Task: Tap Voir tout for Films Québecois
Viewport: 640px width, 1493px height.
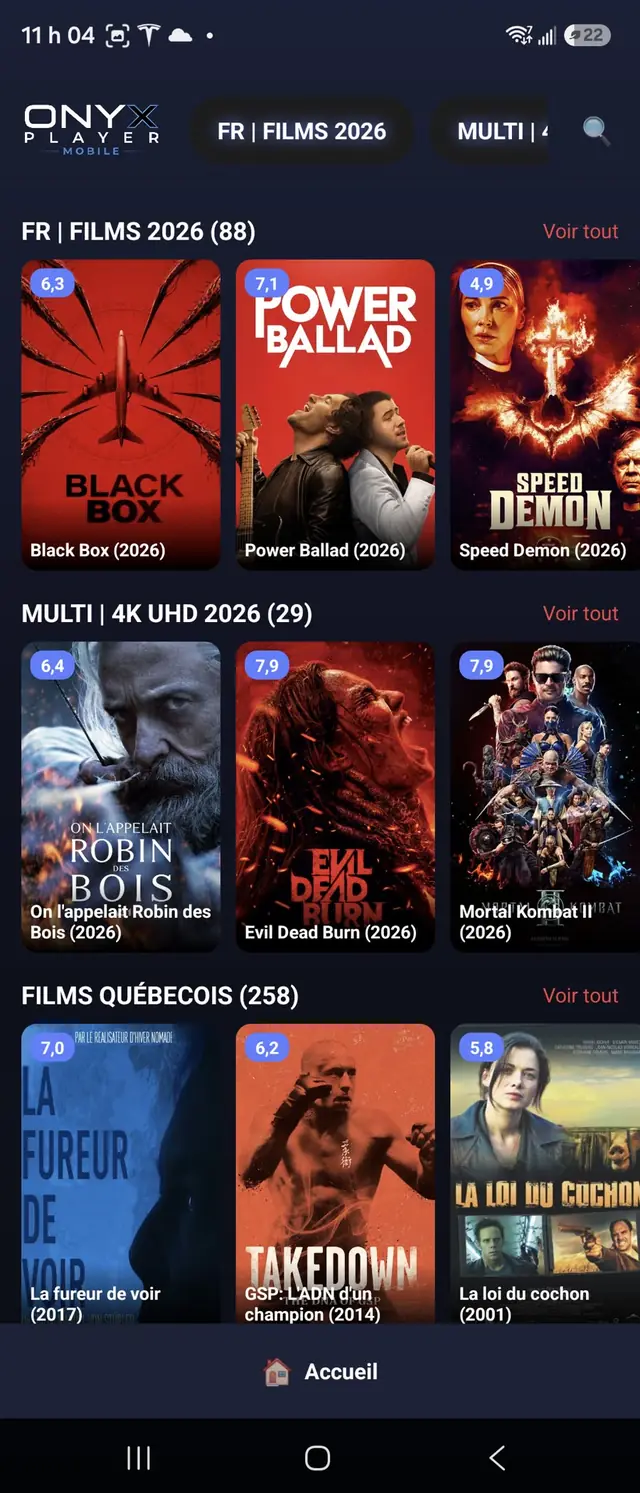Action: pos(580,995)
